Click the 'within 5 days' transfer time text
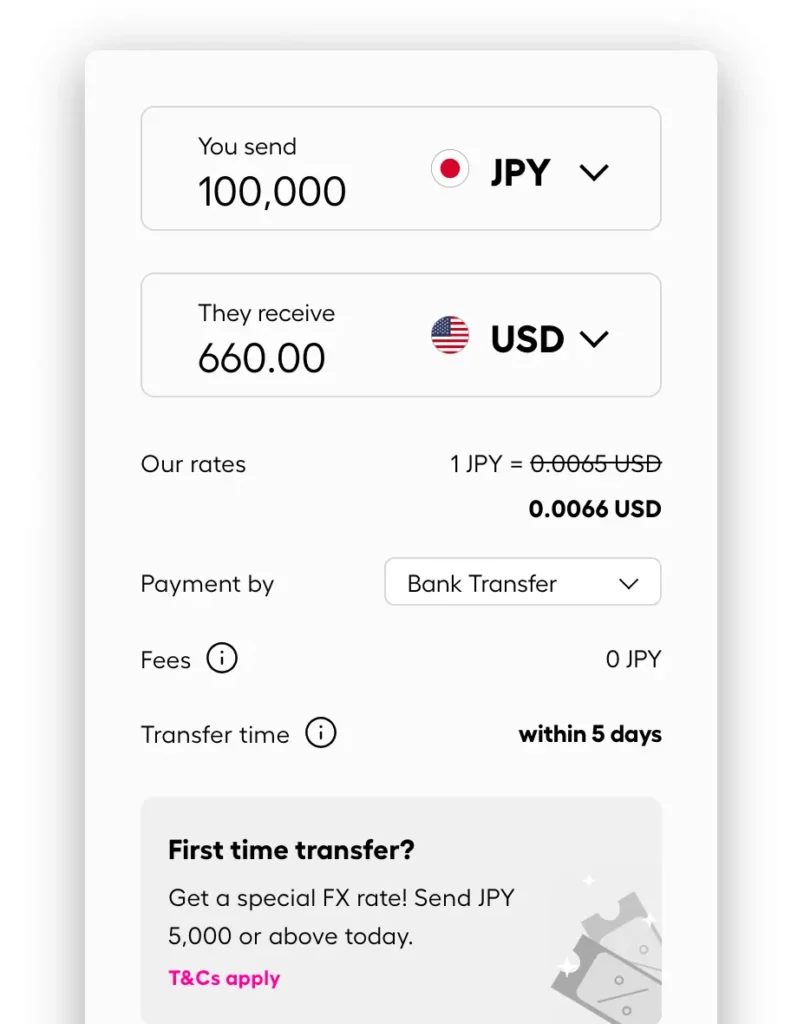The image size is (791, 1024). coord(589,733)
